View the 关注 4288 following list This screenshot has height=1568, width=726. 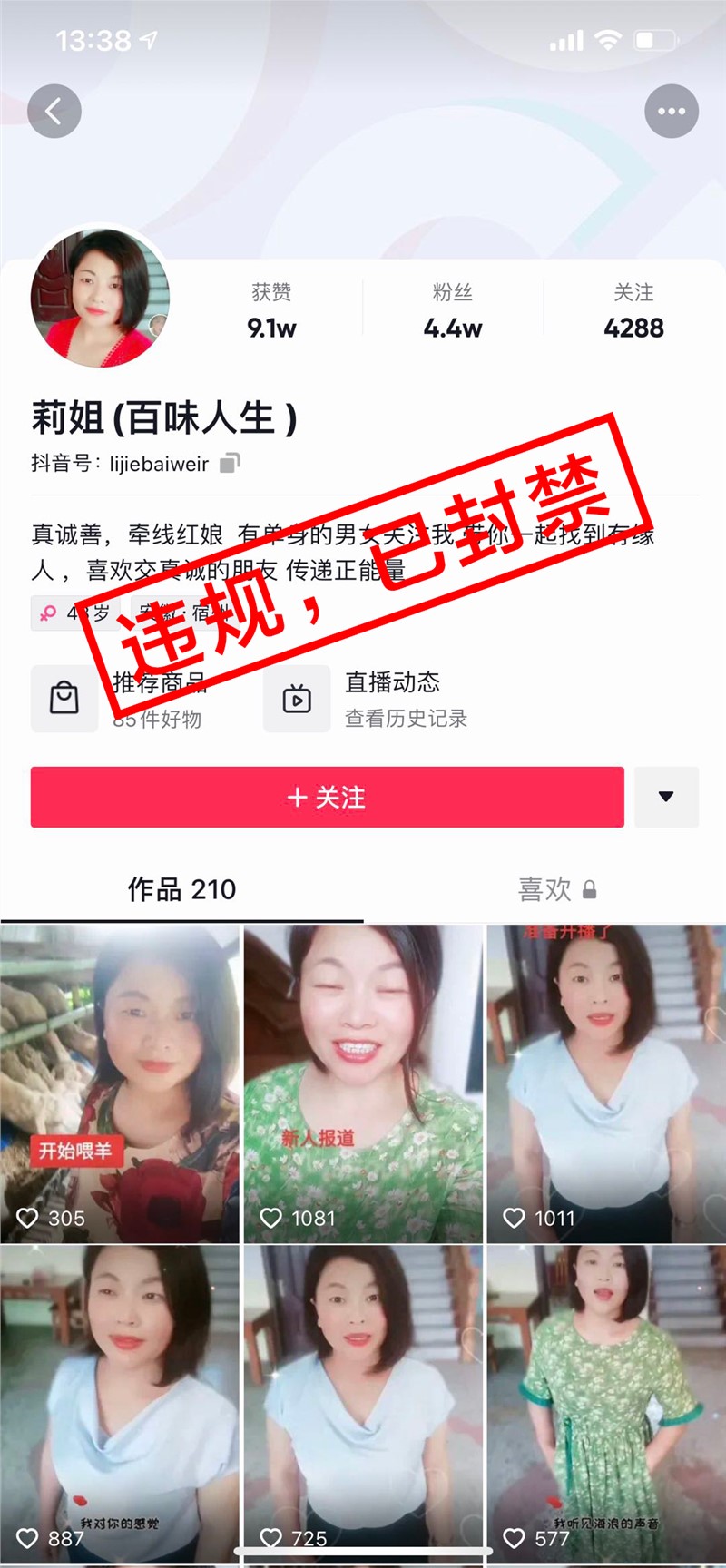pos(633,311)
